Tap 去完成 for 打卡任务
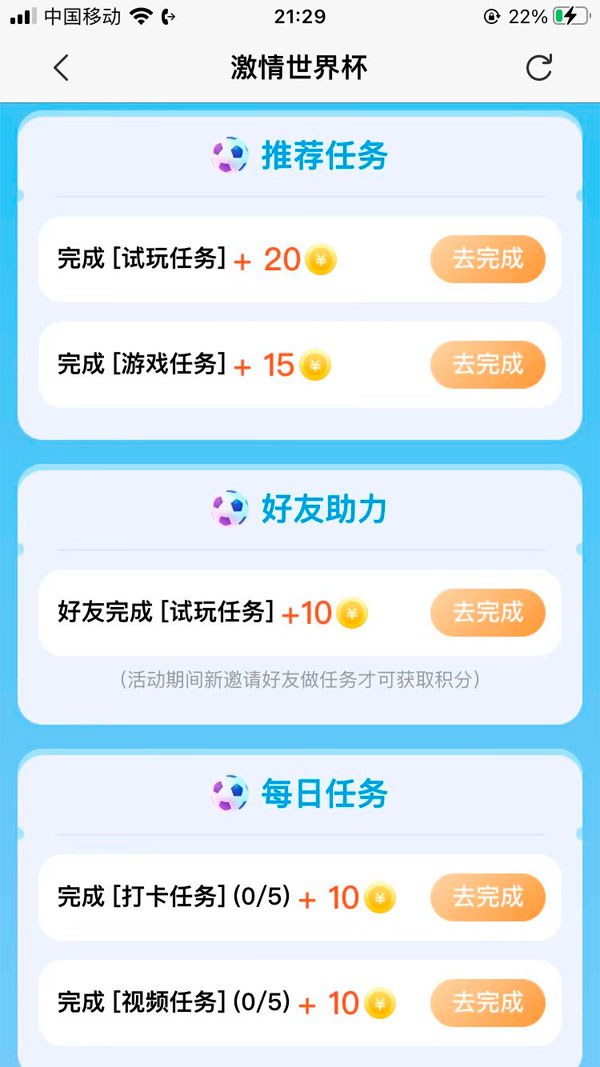Image resolution: width=600 pixels, height=1067 pixels. (x=488, y=897)
